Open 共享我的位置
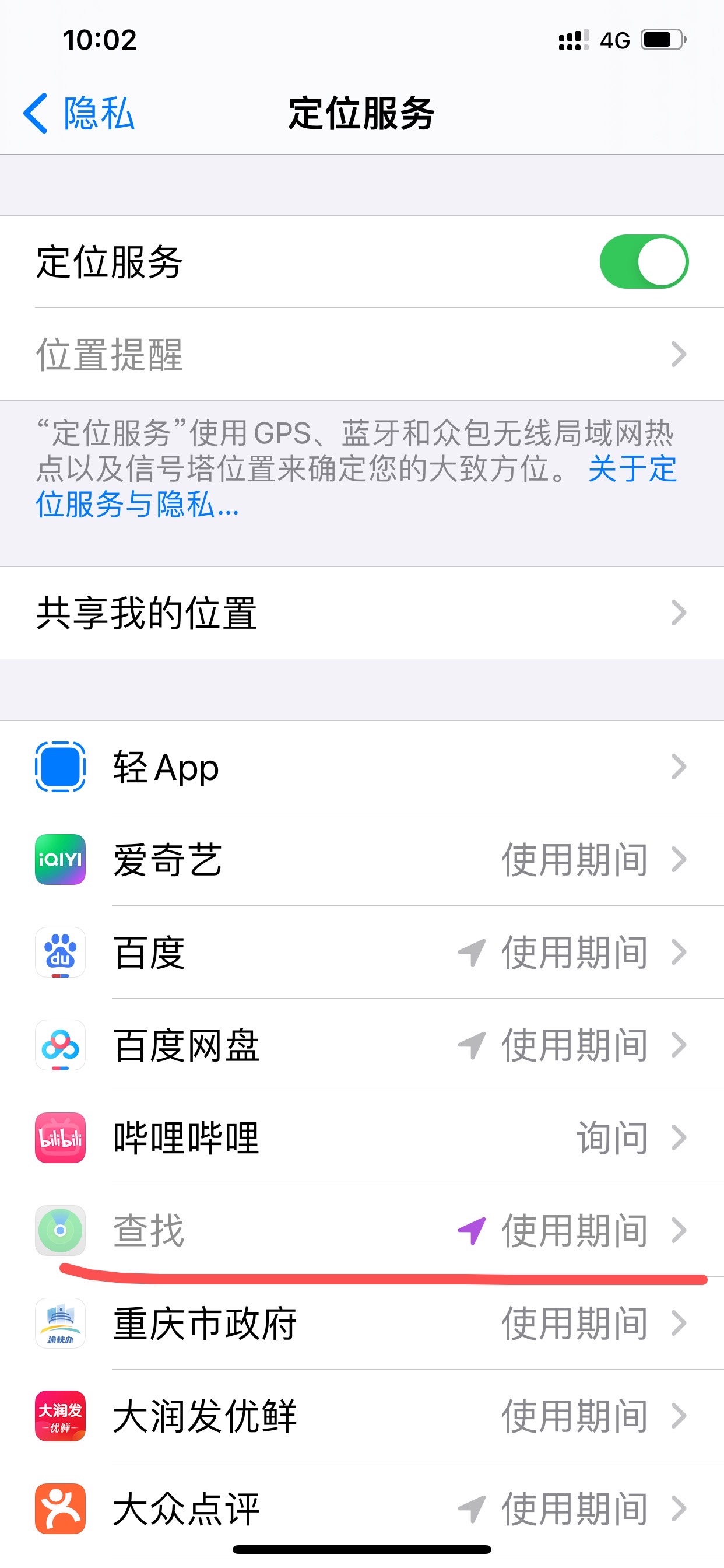The image size is (724, 1568). coord(361,613)
